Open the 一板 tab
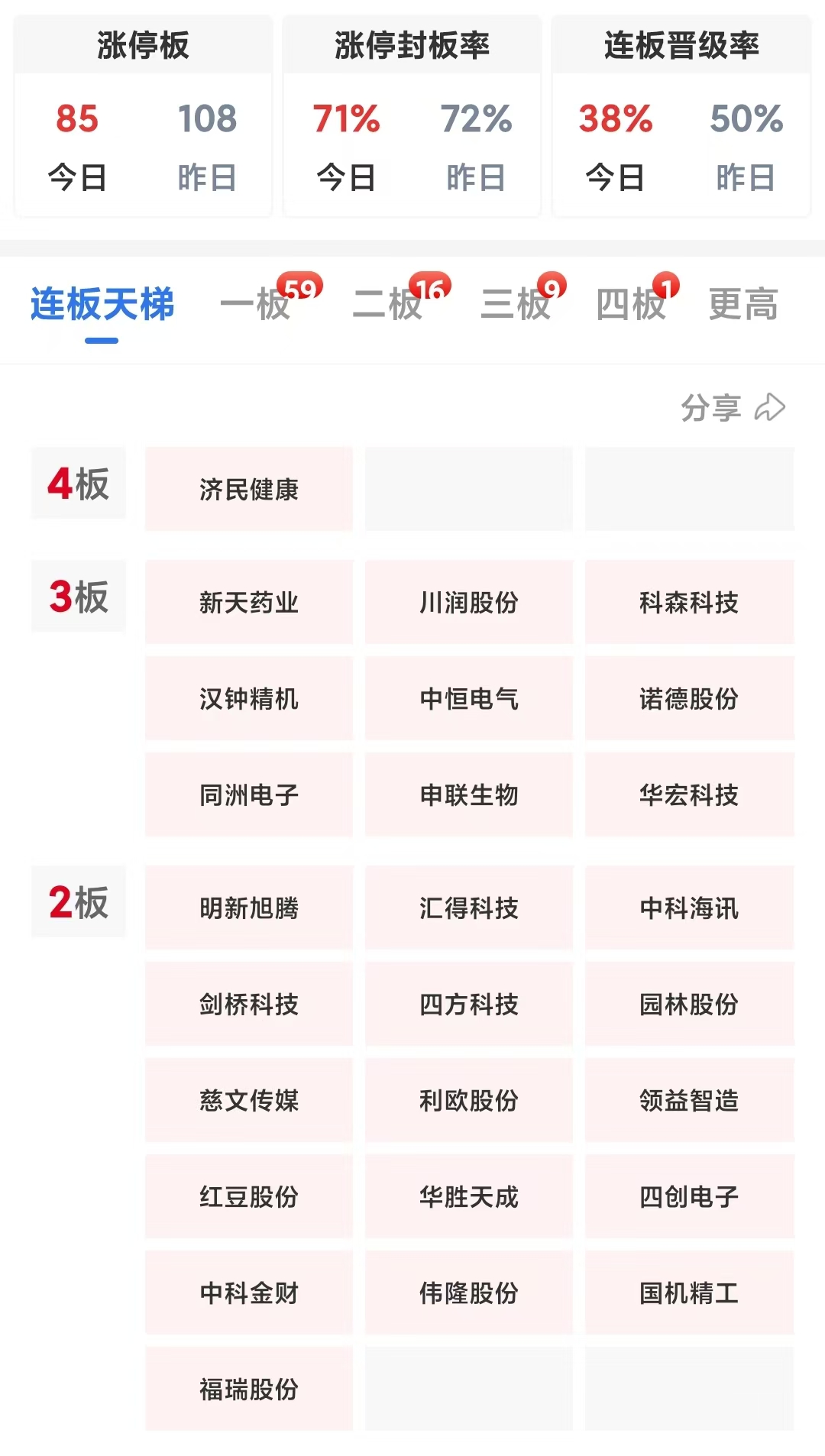The image size is (825, 1456). [257, 305]
